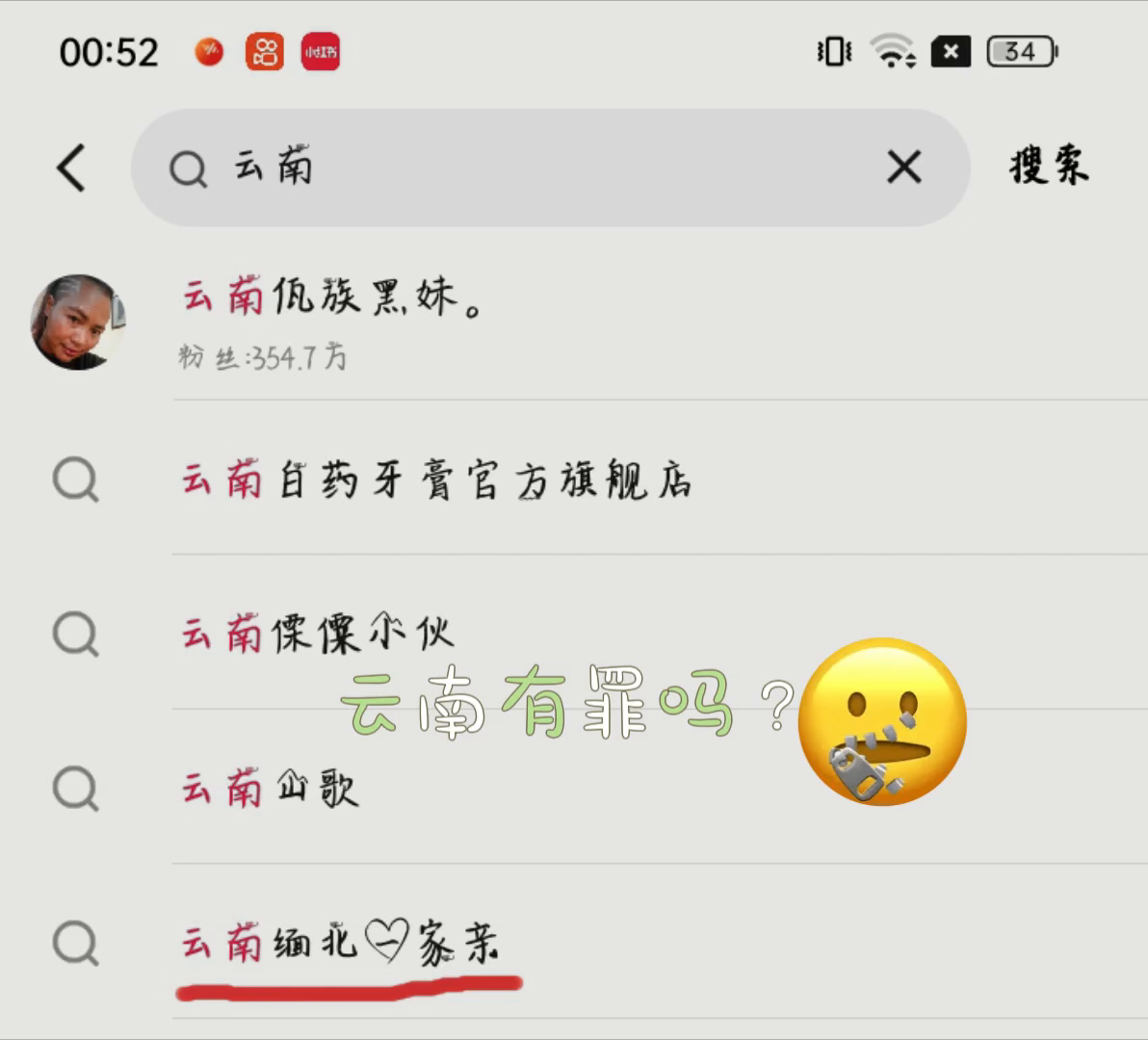Pick the 云南缅北一家亲 suggestion
The width and height of the screenshot is (1148, 1040).
click(x=341, y=943)
